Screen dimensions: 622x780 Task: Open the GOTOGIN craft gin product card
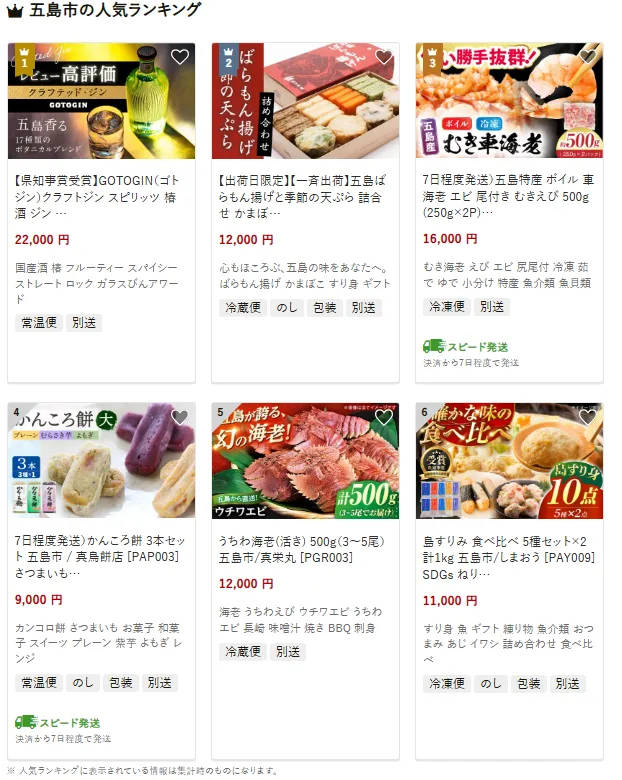[x=98, y=197]
